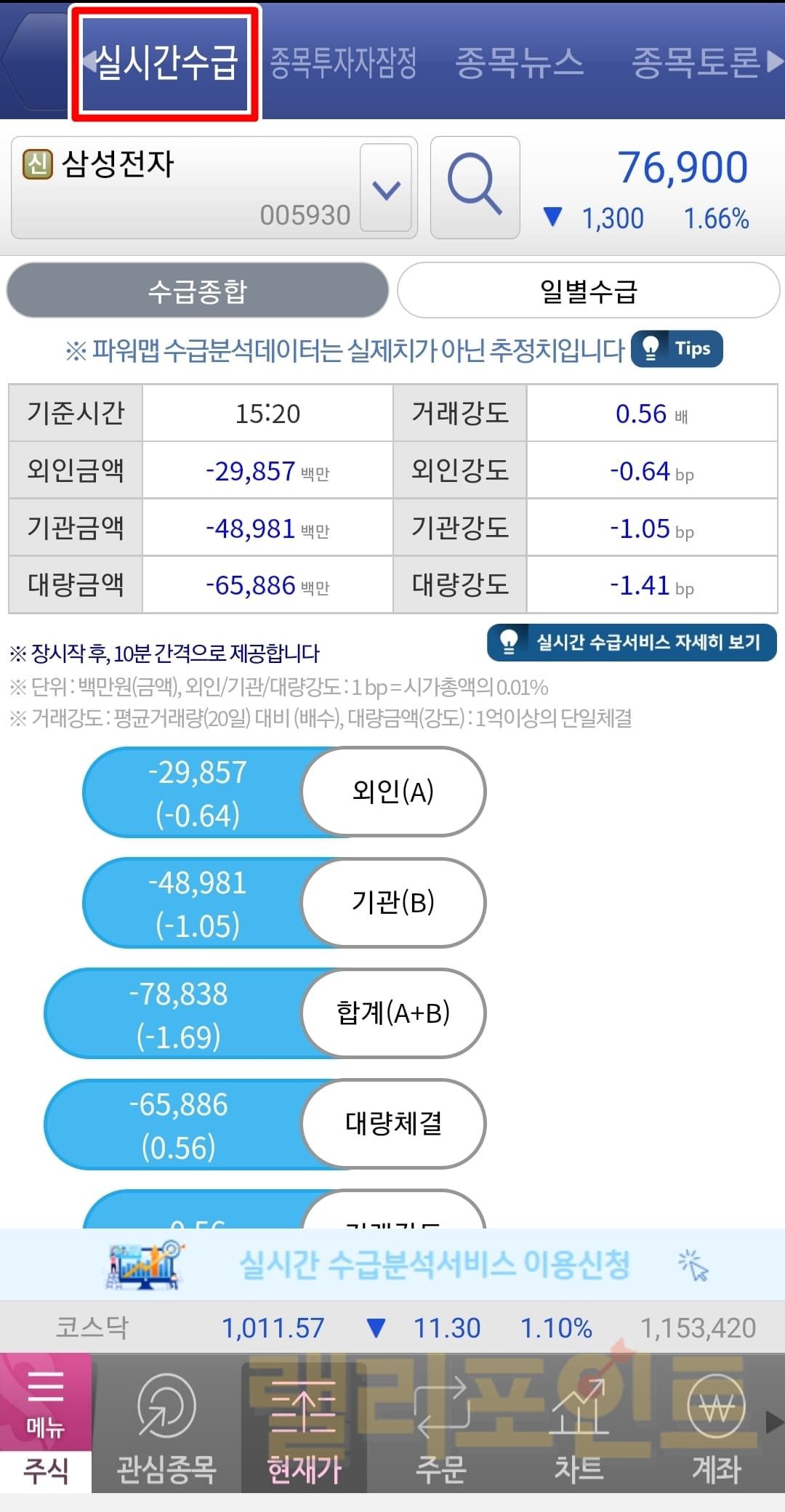Switch to the 종목투자자잠정 tab
The image size is (785, 1512).
pos(343,63)
